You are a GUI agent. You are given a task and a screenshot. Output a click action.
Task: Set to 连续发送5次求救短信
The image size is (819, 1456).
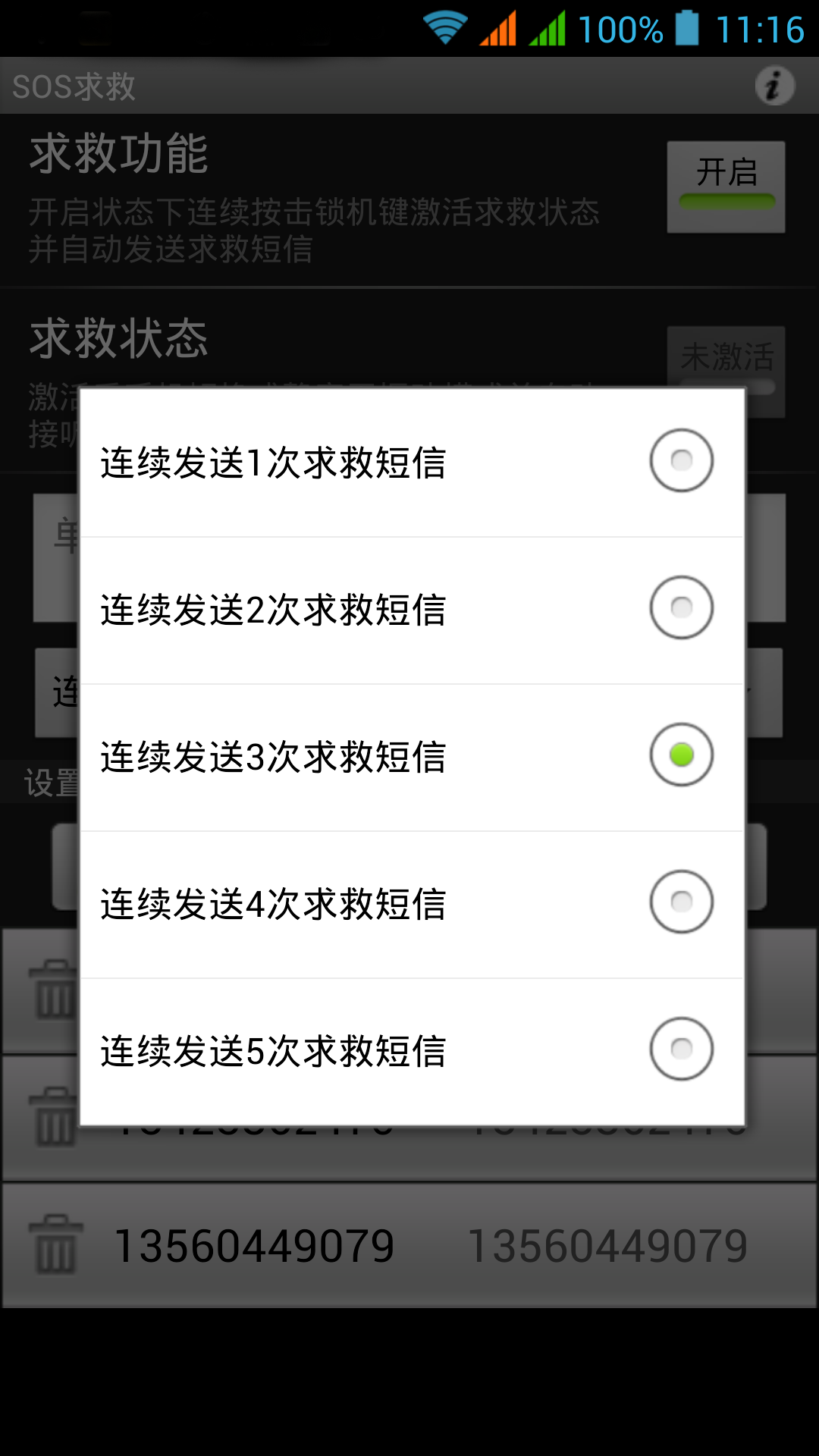pos(412,1051)
